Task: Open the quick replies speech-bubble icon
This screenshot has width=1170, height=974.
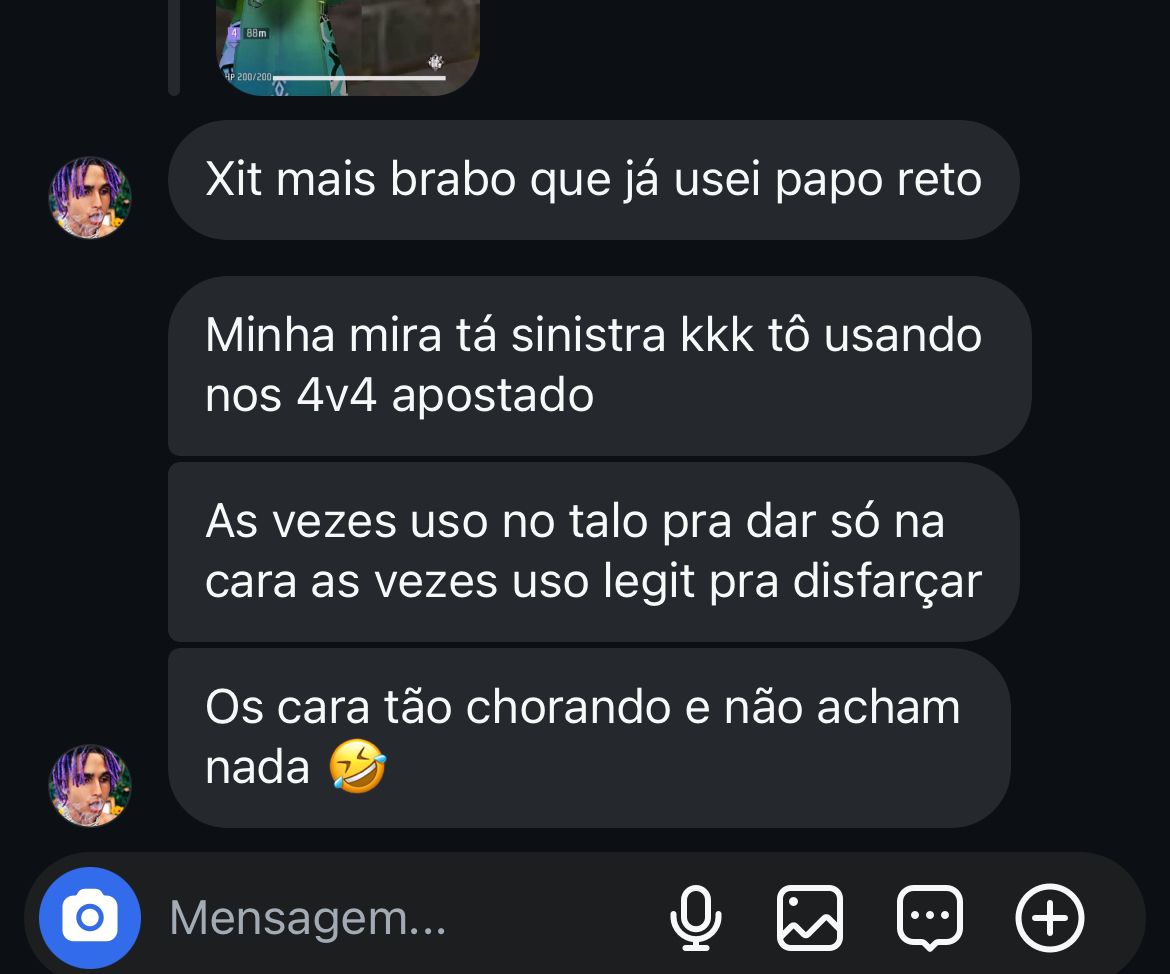Action: click(930, 917)
